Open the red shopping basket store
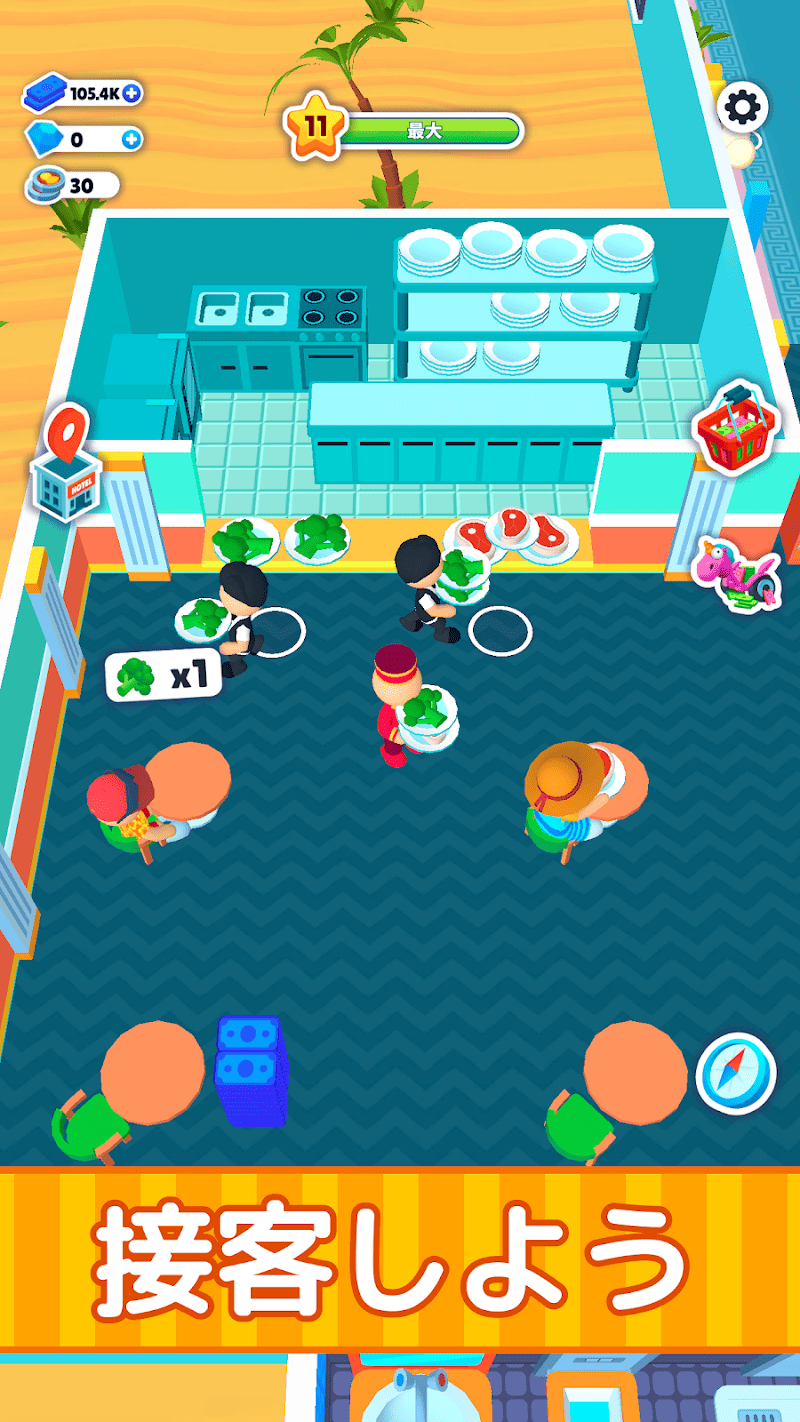 (737, 429)
